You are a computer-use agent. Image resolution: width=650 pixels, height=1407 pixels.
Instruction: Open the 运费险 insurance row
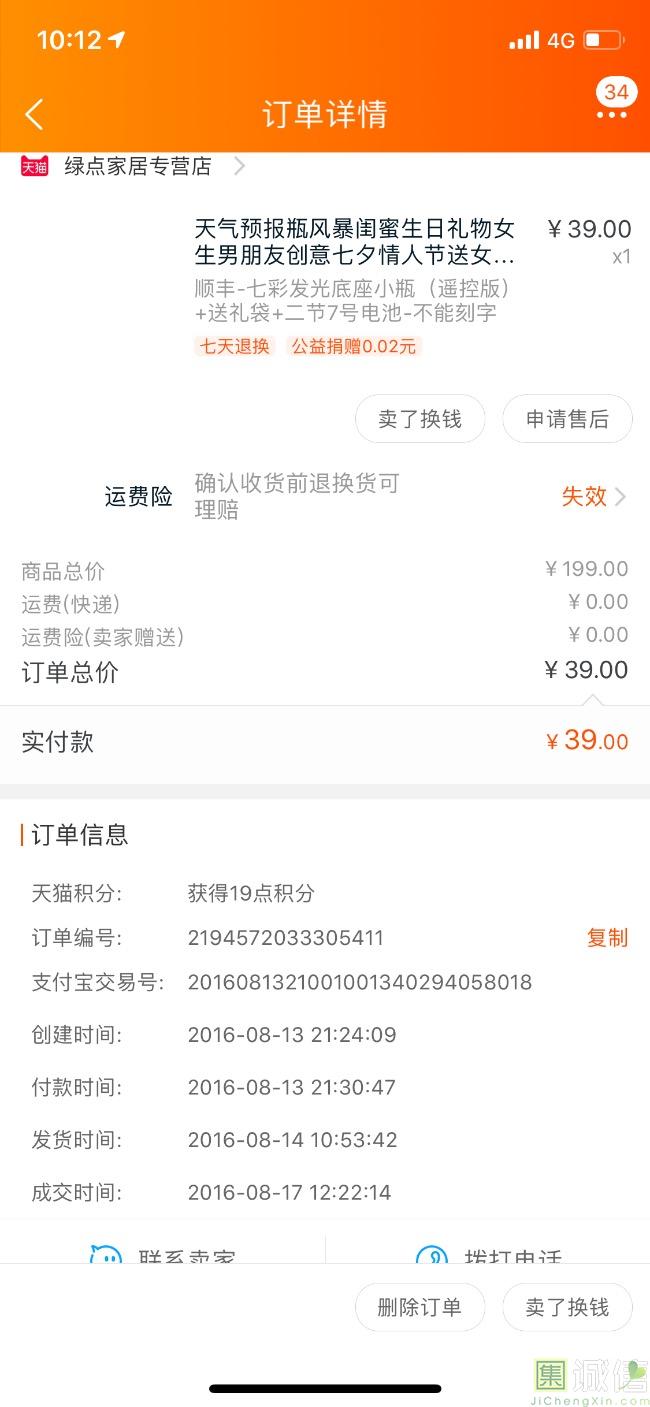325,496
